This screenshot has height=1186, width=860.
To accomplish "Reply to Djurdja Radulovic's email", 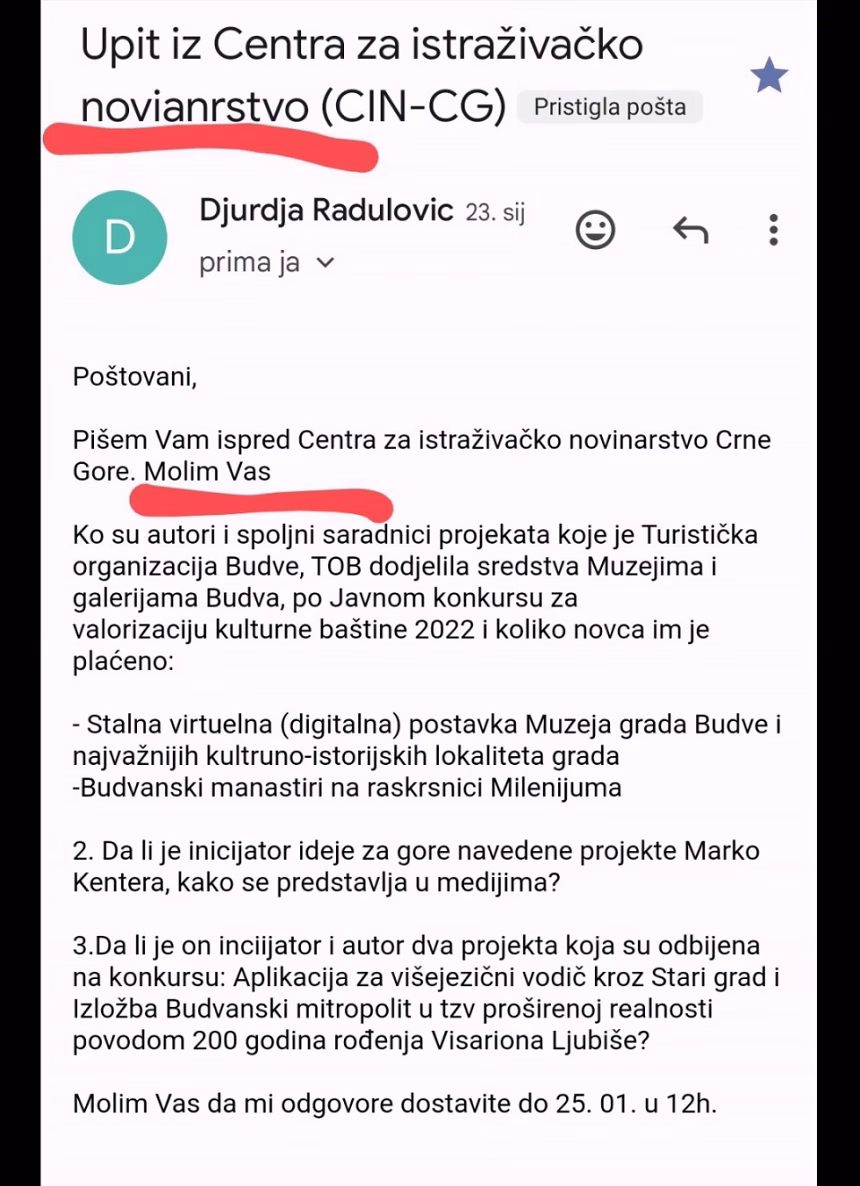I will [689, 230].
